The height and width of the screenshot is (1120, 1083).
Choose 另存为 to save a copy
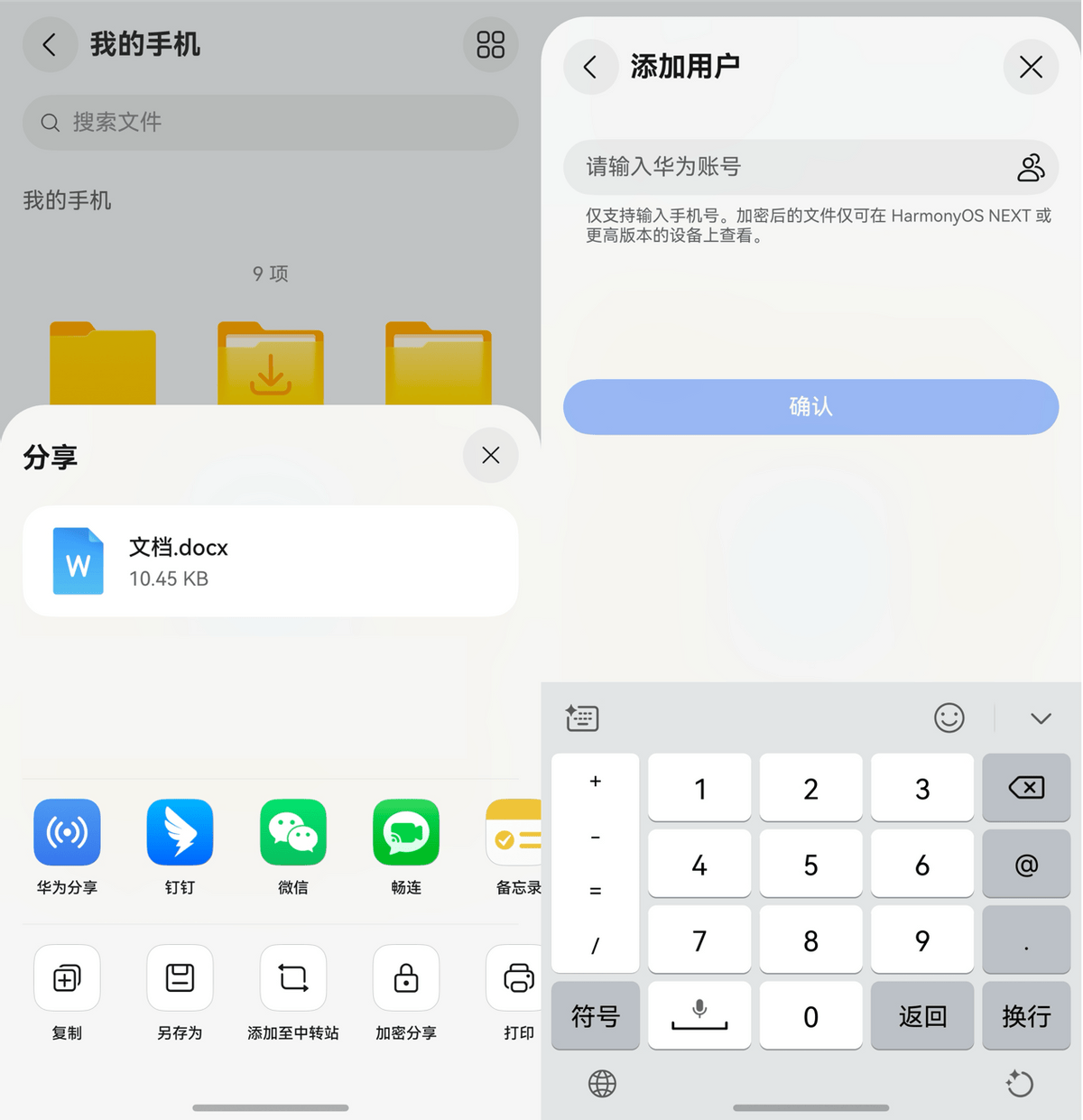(180, 978)
